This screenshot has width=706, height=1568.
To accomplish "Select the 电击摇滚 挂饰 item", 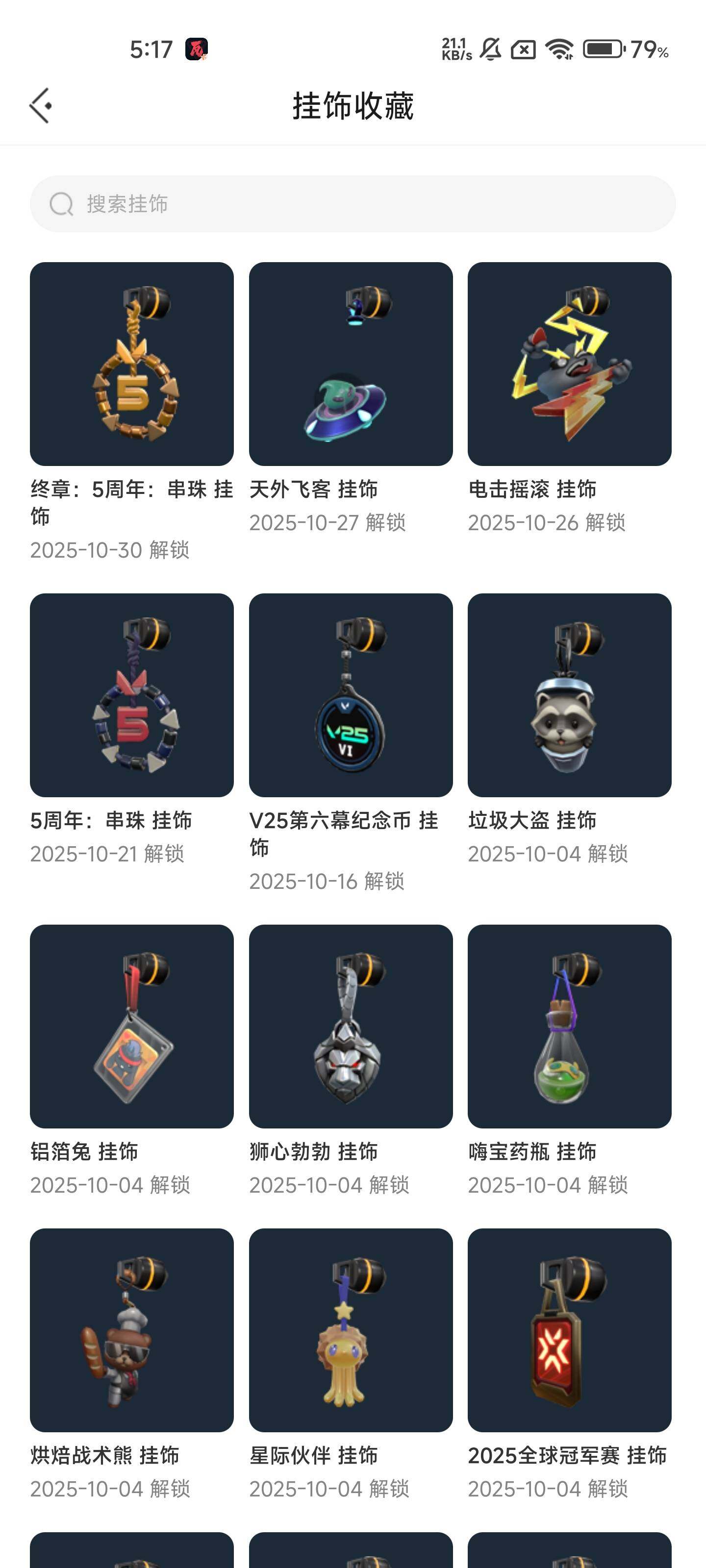I will [569, 364].
